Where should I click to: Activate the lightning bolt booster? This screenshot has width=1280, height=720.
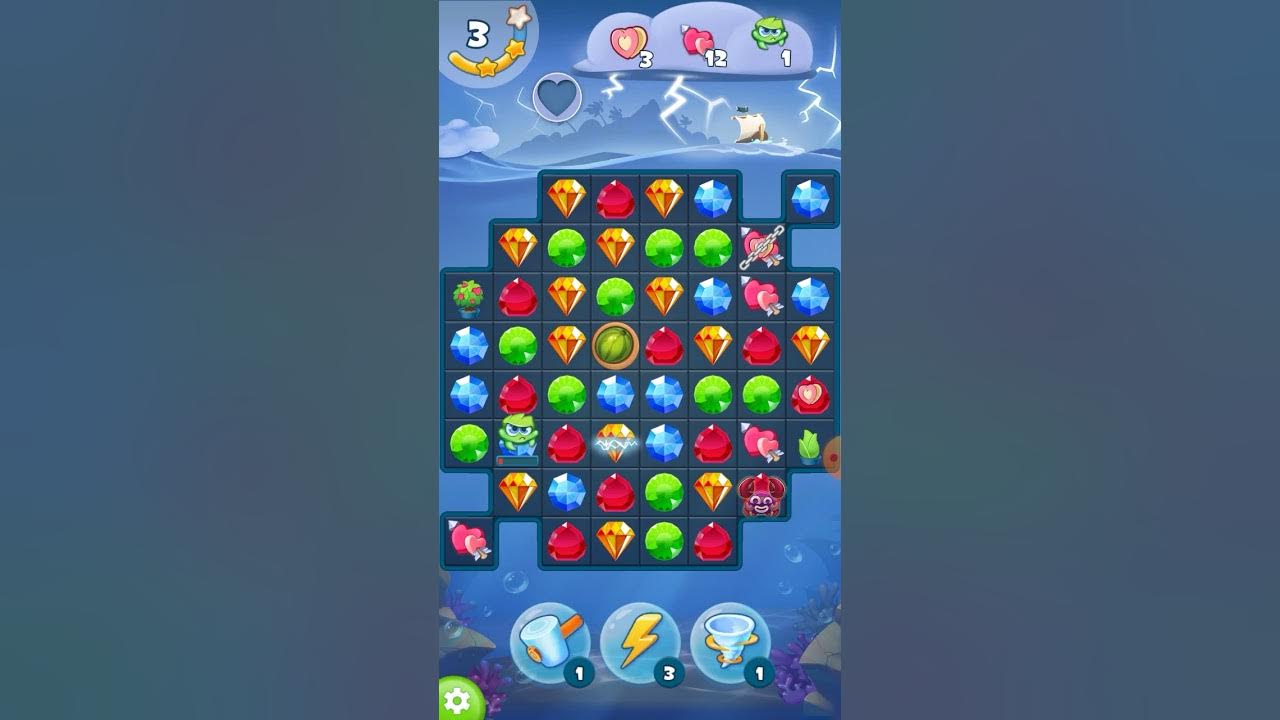(640, 643)
